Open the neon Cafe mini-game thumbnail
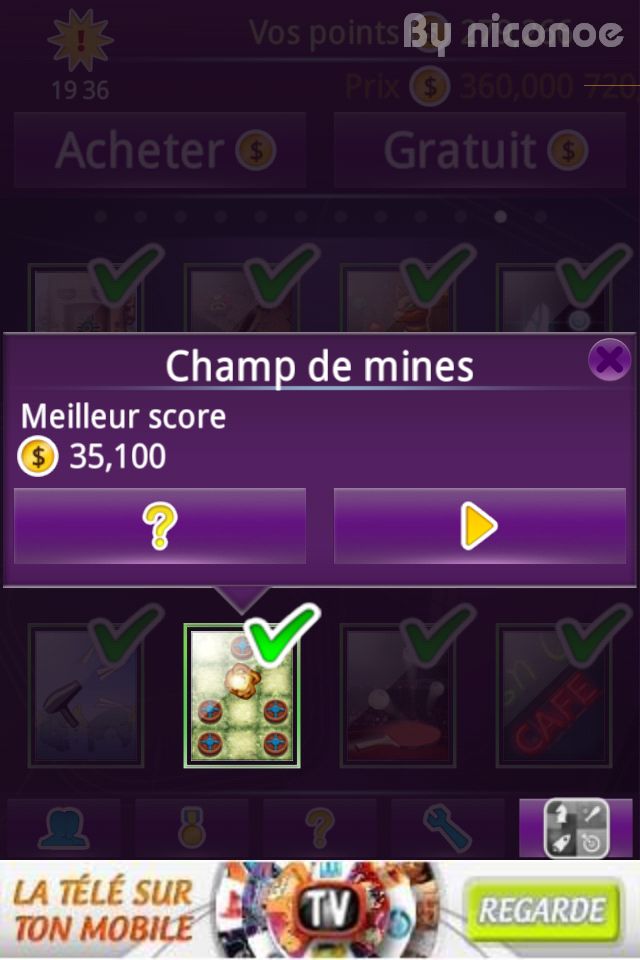Screen dimensions: 640x960 pos(553,694)
